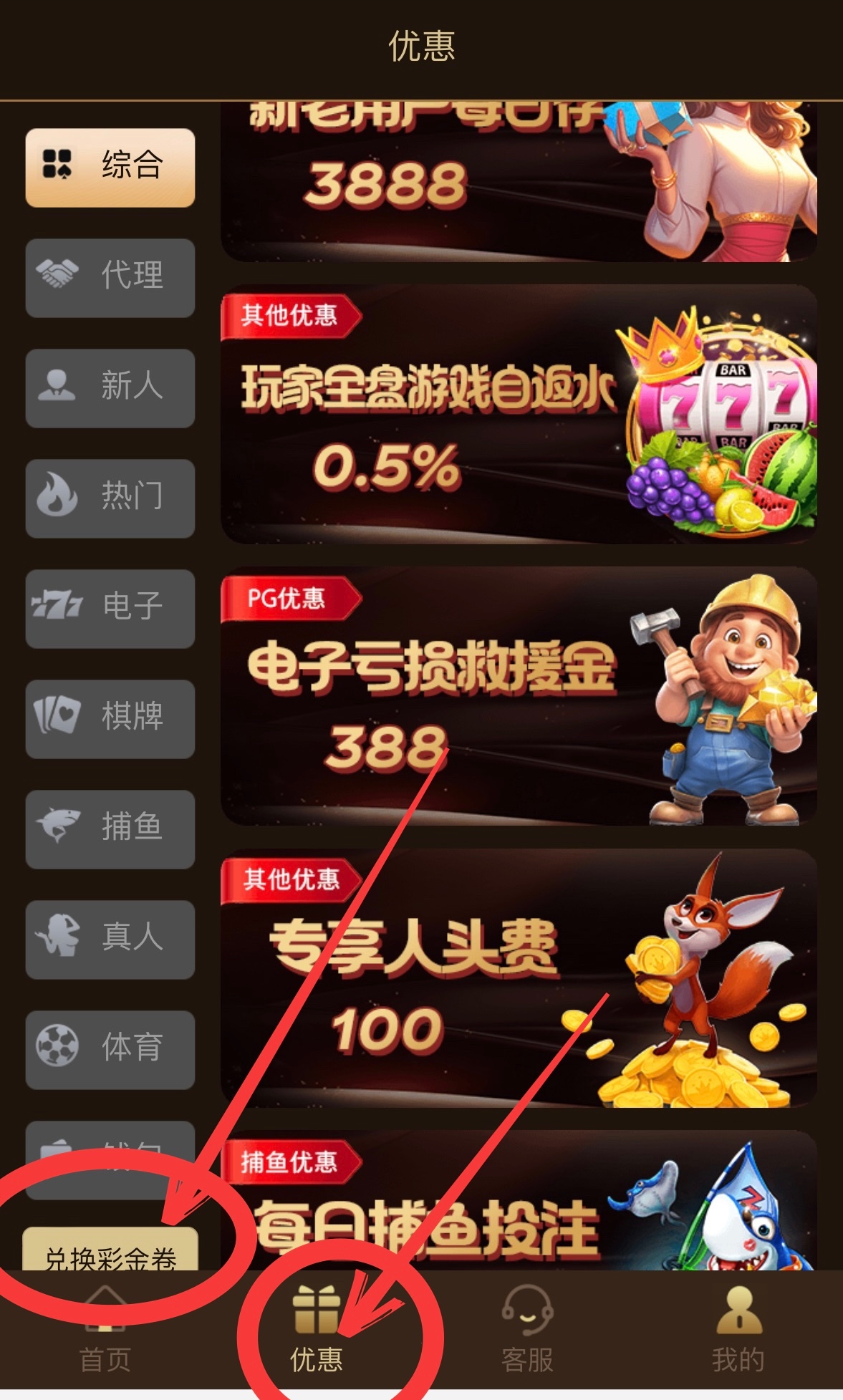Tap the 兑换彩金卷 button
The height and width of the screenshot is (1400, 843).
click(110, 1252)
